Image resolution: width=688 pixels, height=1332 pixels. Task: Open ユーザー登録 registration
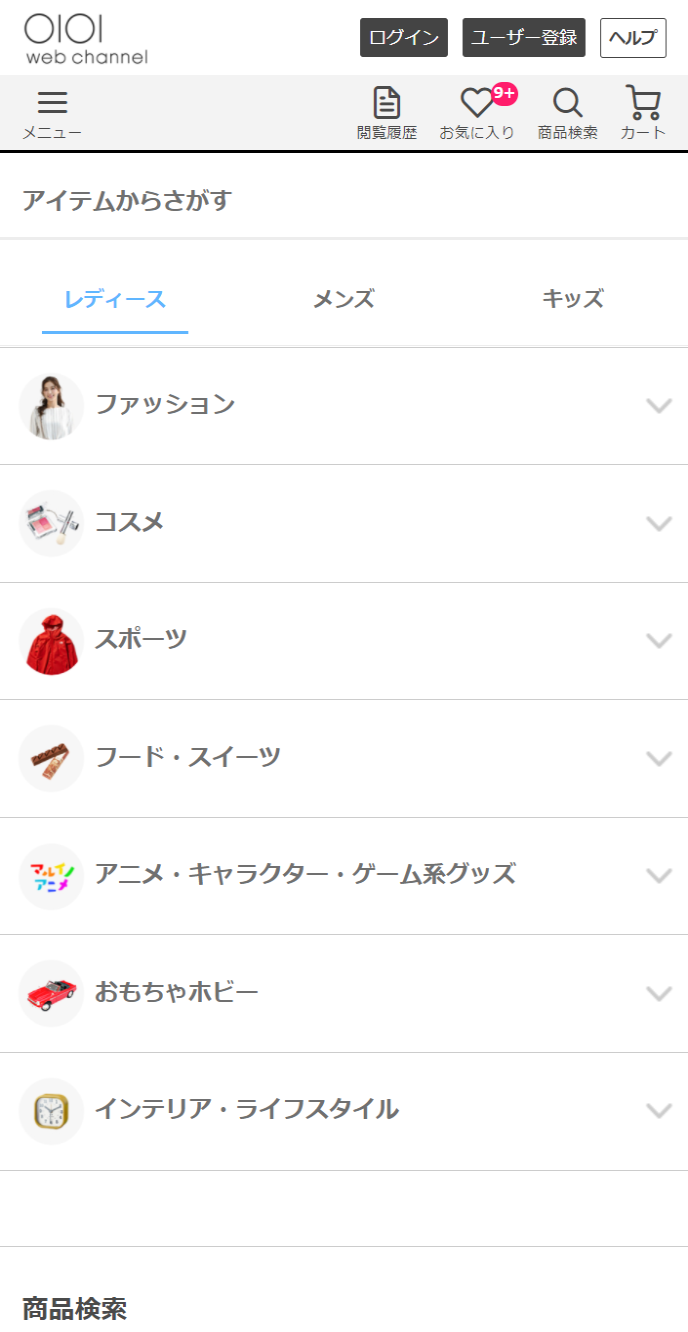pos(523,38)
